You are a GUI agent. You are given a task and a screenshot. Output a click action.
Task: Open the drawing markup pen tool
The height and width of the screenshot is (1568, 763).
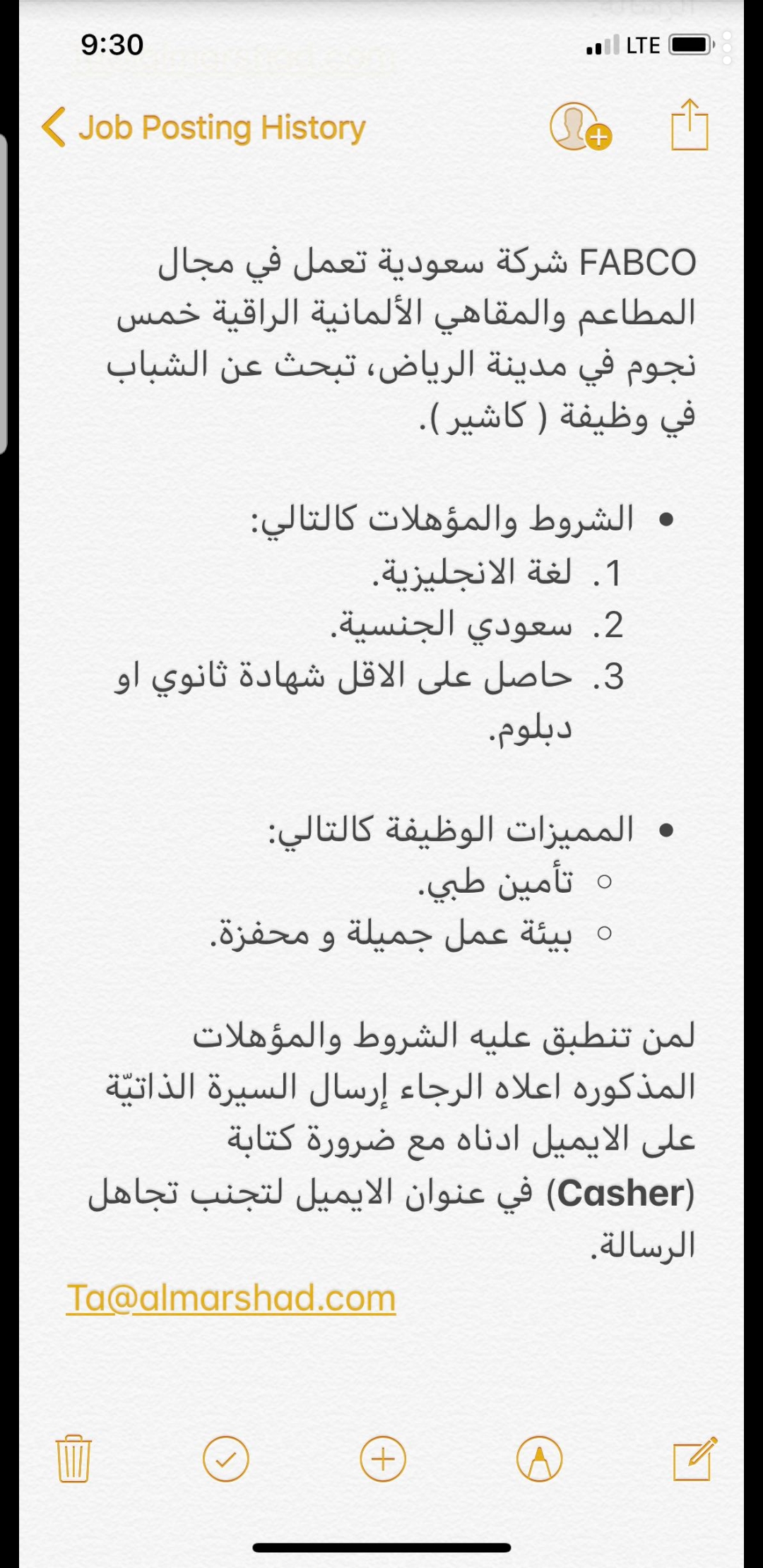click(539, 1459)
